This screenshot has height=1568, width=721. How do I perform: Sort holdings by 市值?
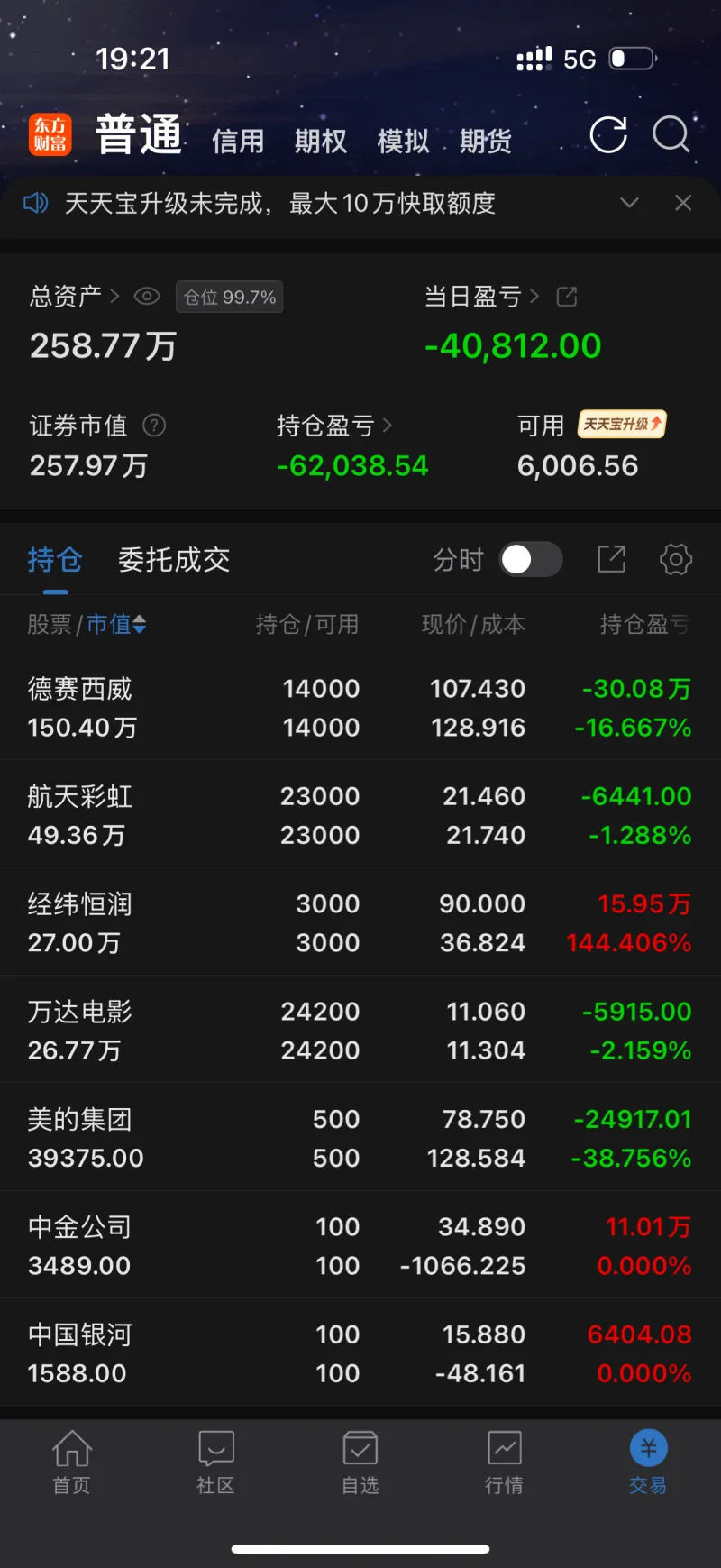tap(116, 624)
